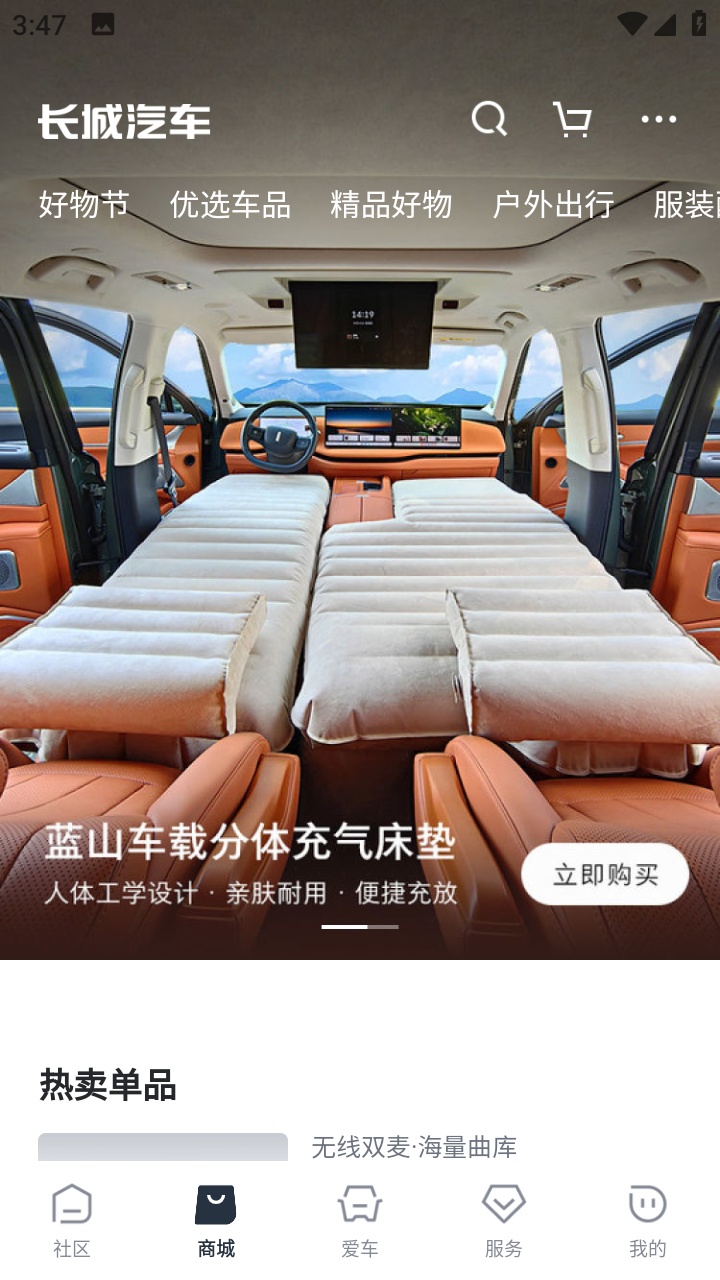Open the shopping cart
The height and width of the screenshot is (1280, 720).
tap(572, 120)
